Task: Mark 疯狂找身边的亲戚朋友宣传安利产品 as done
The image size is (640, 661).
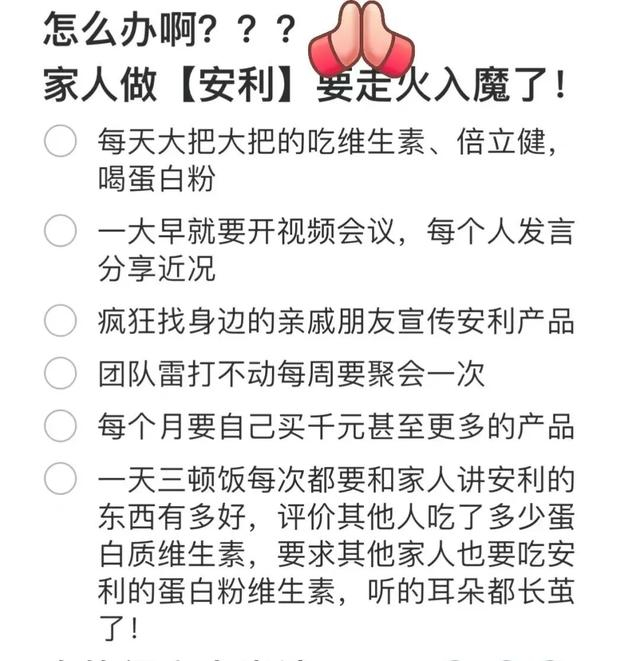Action: coord(60,321)
